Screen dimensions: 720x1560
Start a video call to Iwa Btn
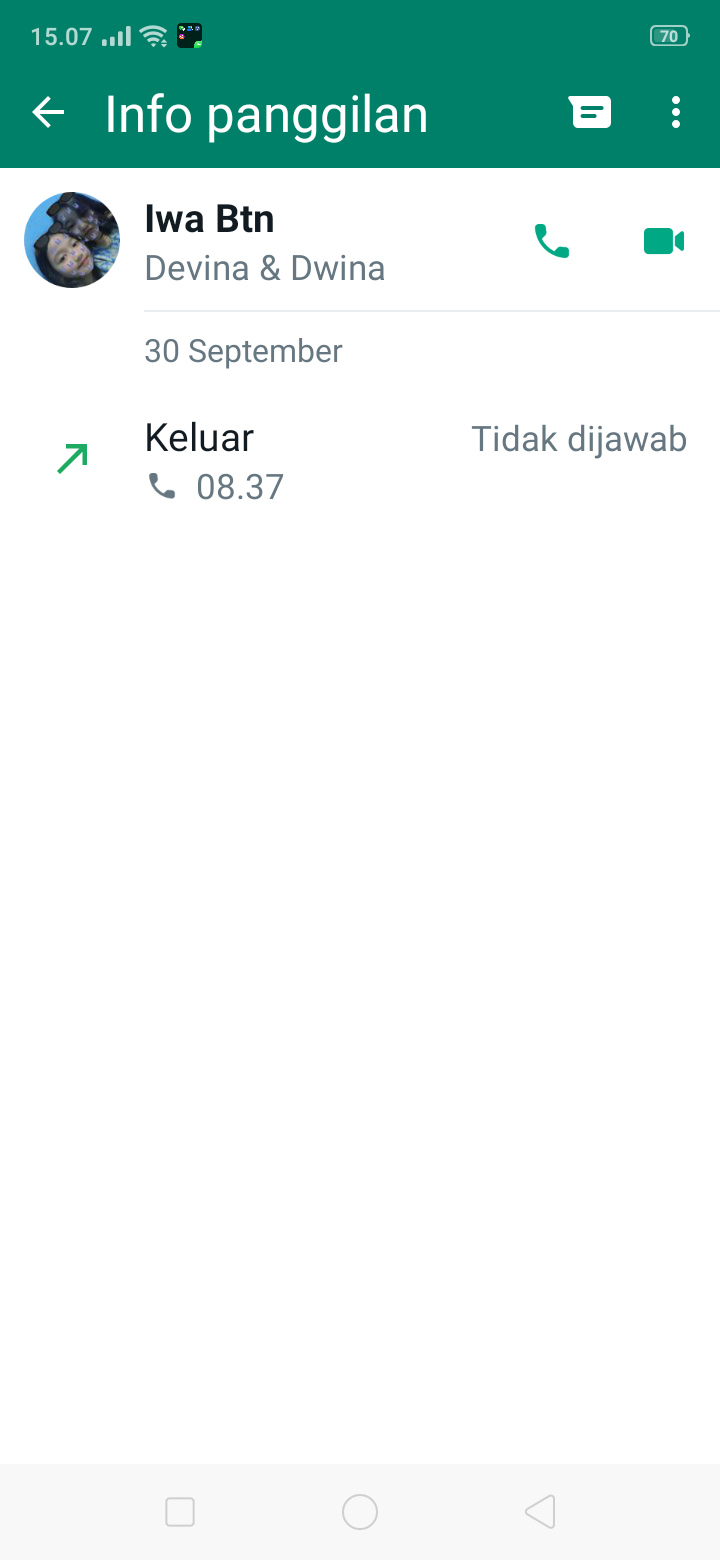click(x=663, y=241)
